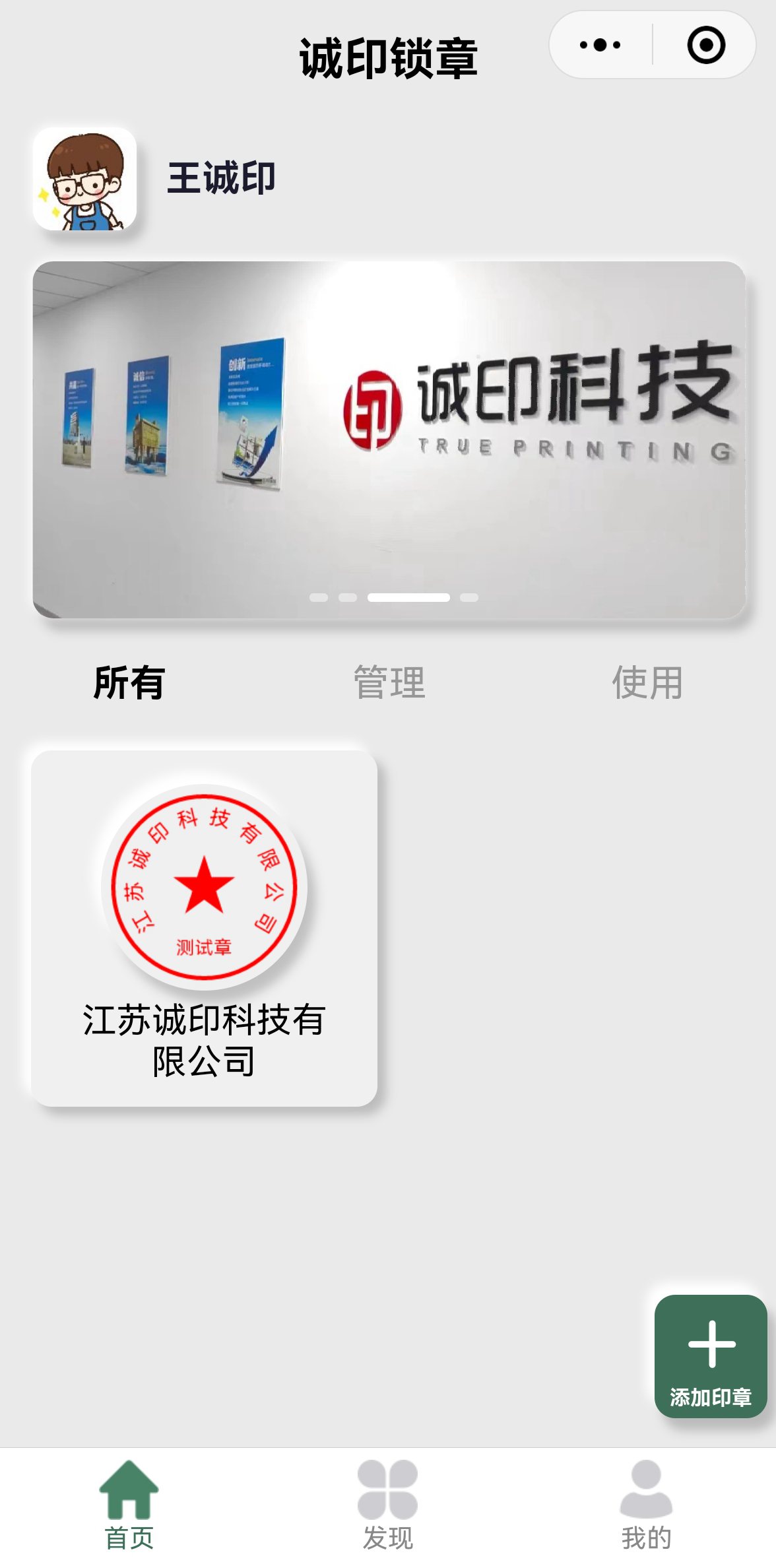Open the 江苏诚印科技有限公司 seal card
Screen dimensions: 776x1568
click(x=204, y=928)
